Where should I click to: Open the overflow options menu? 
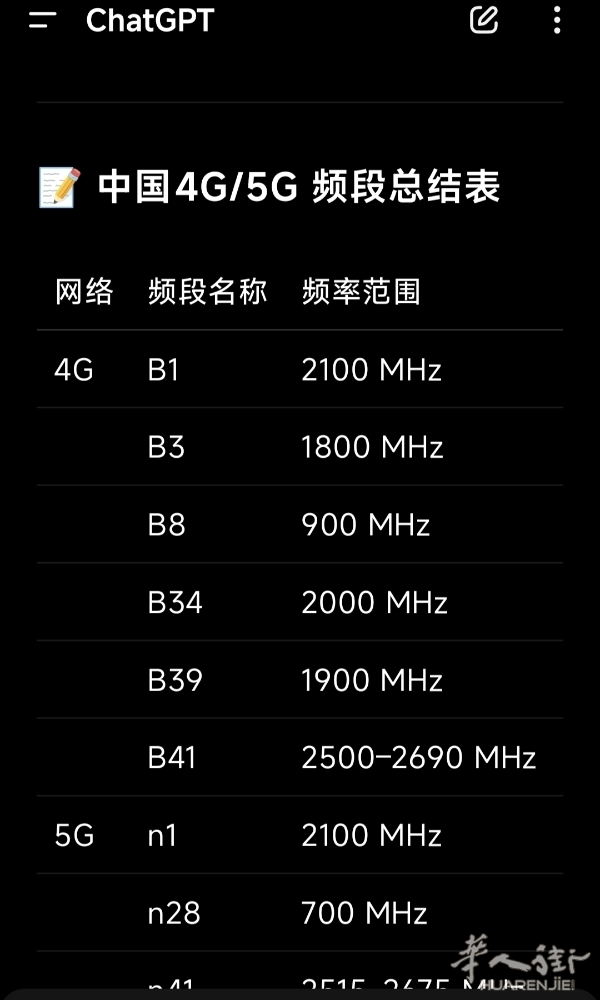557,20
